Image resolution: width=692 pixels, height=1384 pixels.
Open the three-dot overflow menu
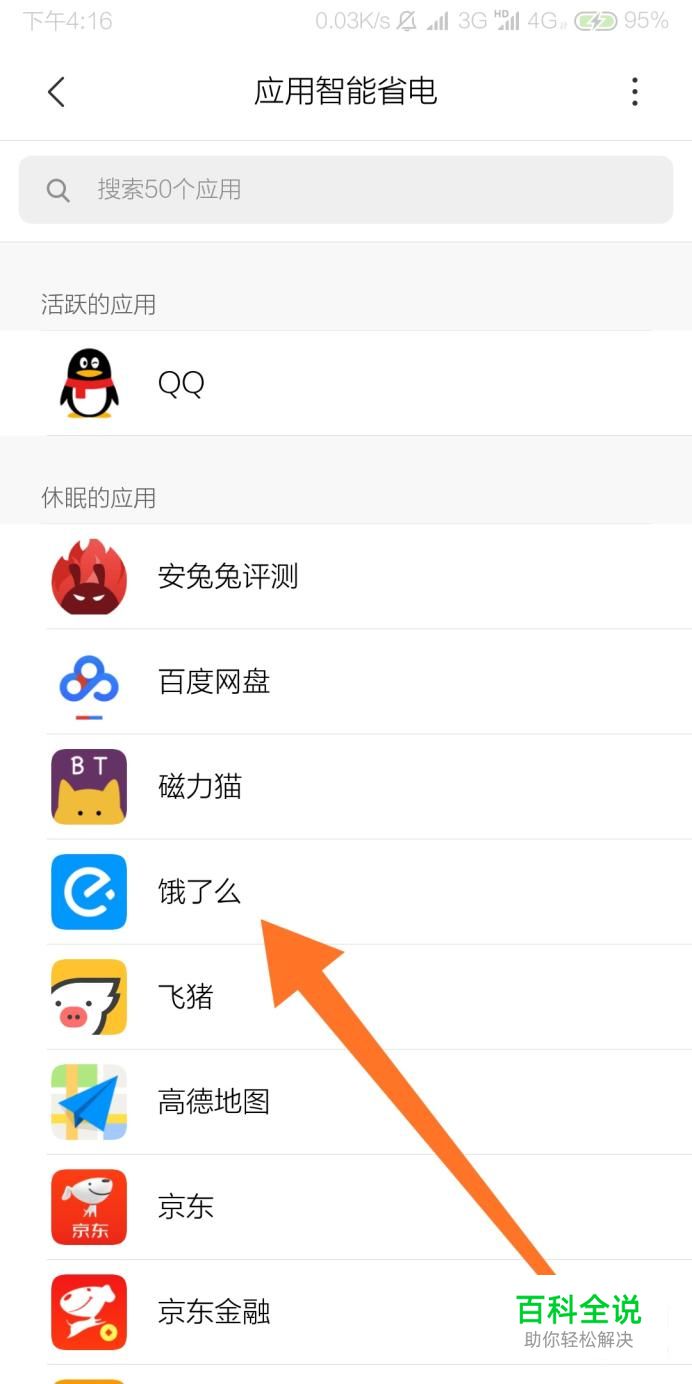point(634,92)
